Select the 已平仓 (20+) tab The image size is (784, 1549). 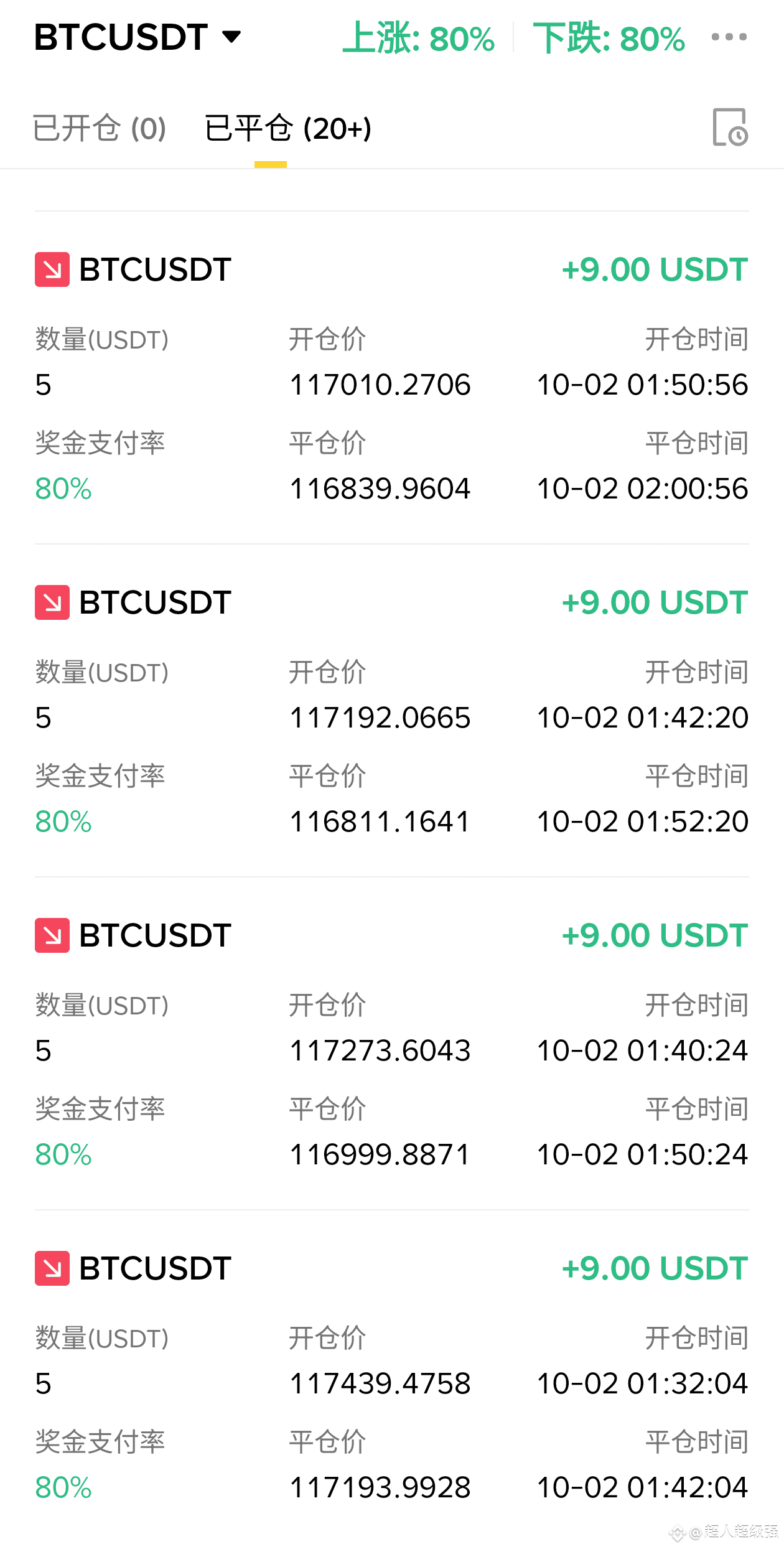pos(287,129)
